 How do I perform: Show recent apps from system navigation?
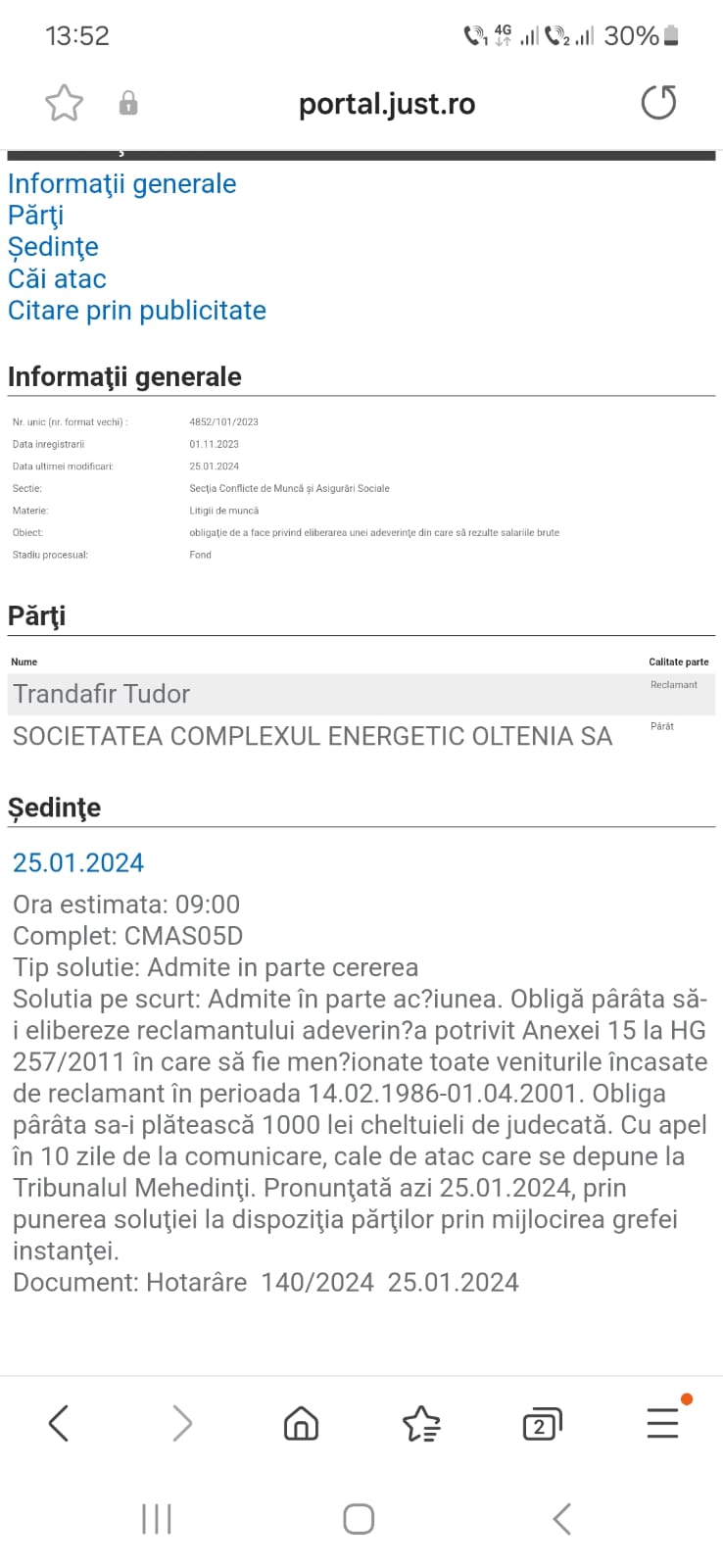coord(157,1519)
